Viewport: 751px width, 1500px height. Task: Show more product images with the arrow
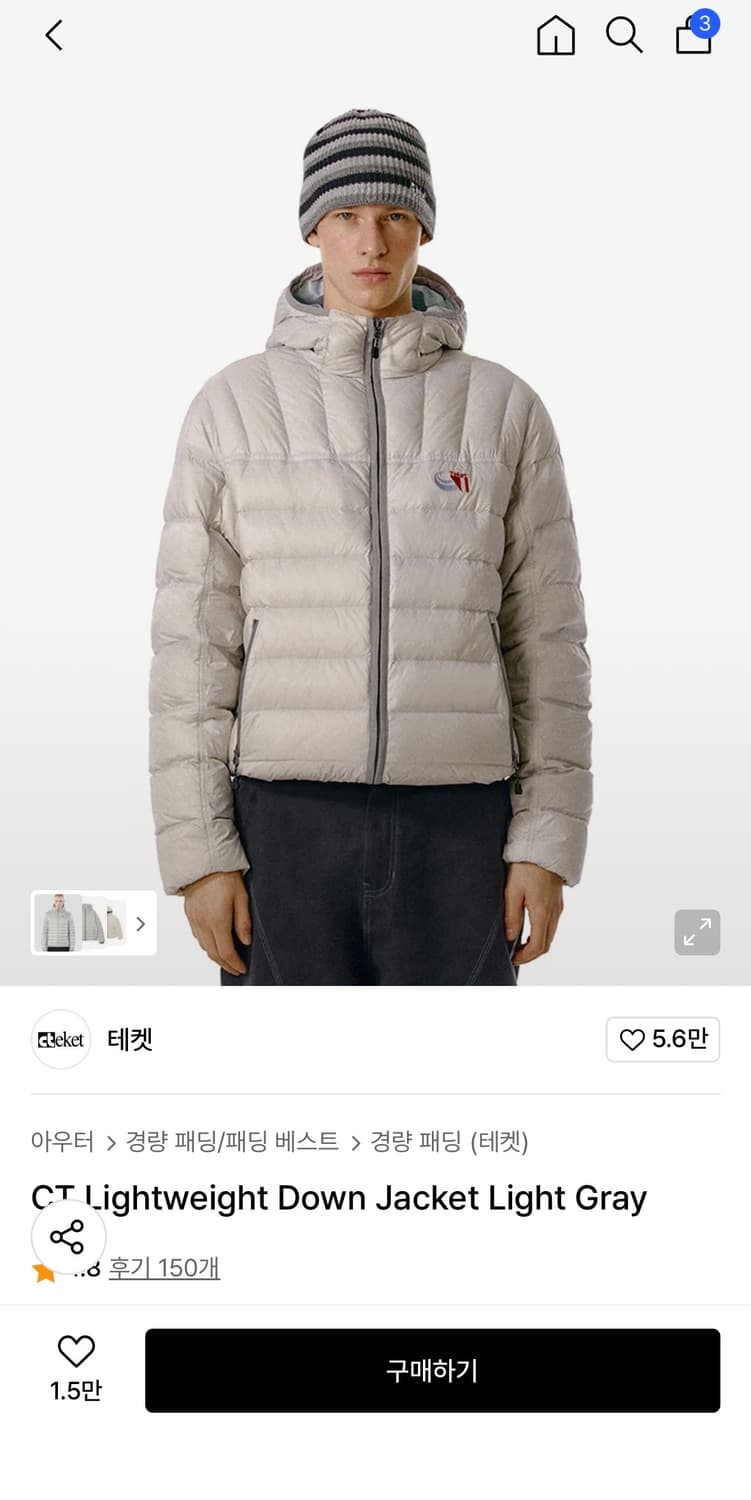click(141, 923)
